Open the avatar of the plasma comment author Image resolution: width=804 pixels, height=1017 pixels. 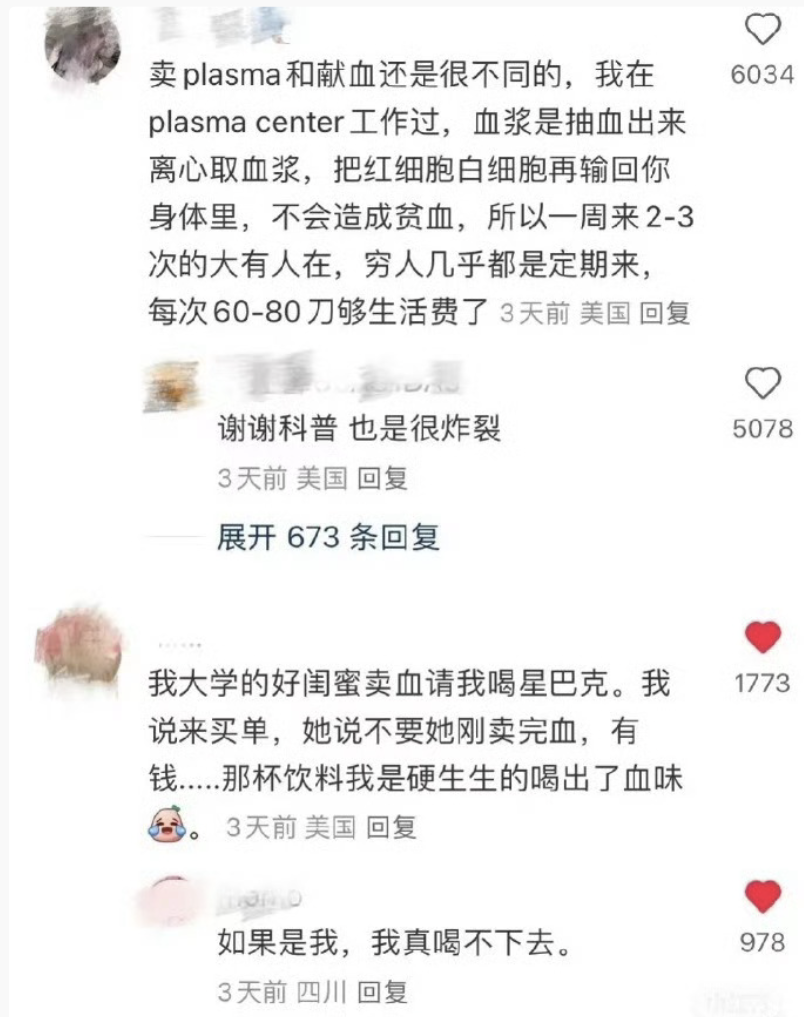84,50
